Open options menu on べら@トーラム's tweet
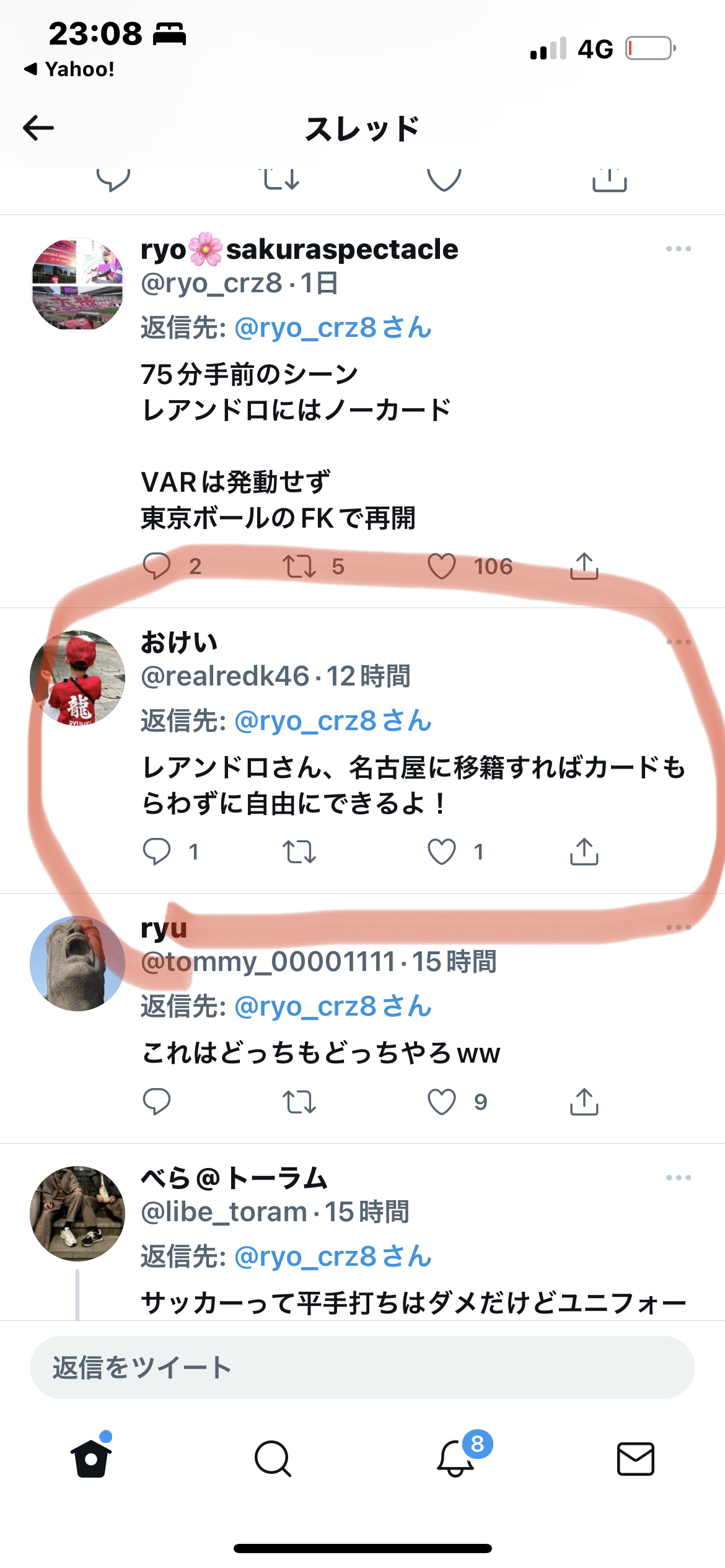Screen dimensions: 725x1568 [679, 1178]
